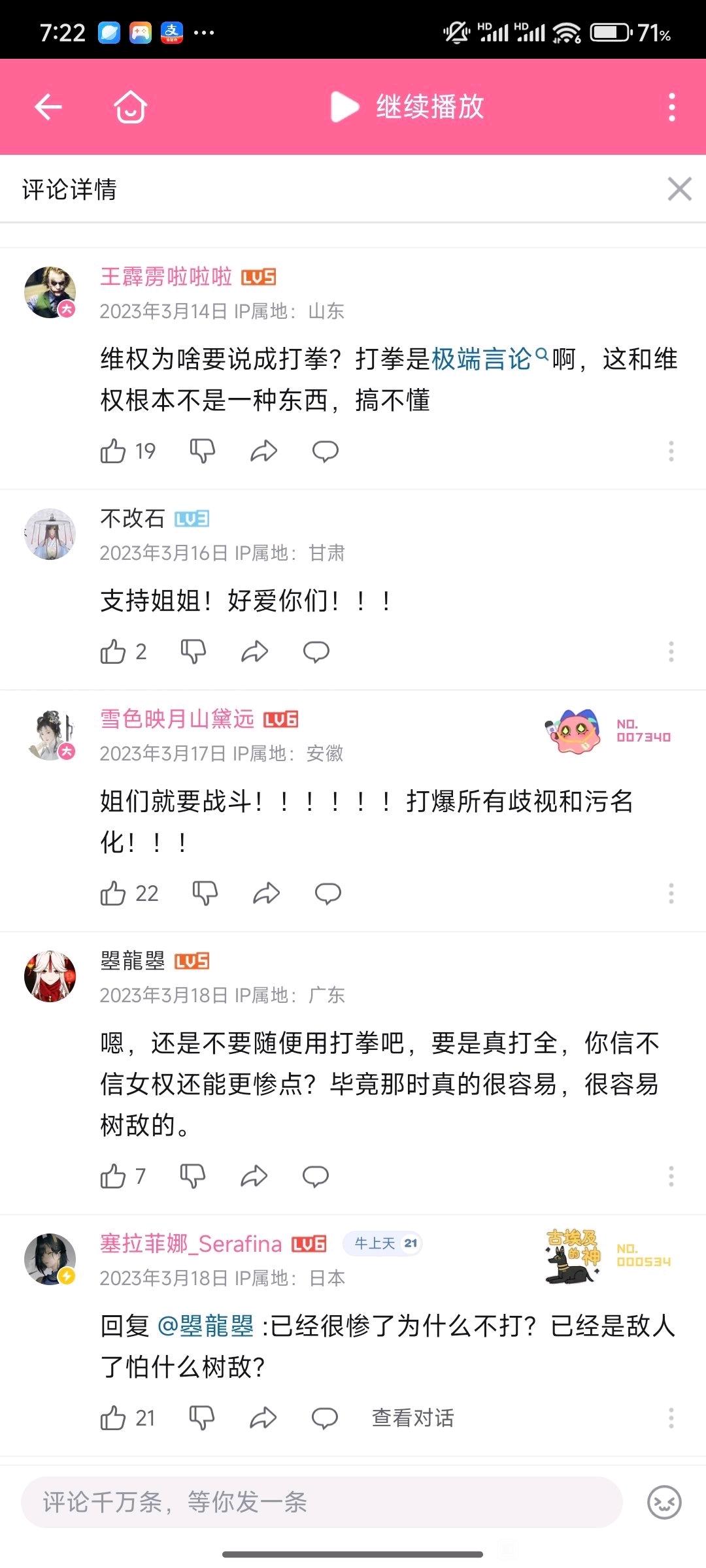Open the emoji picker beside comment box
Screen dimensions: 706x1568
click(664, 1502)
